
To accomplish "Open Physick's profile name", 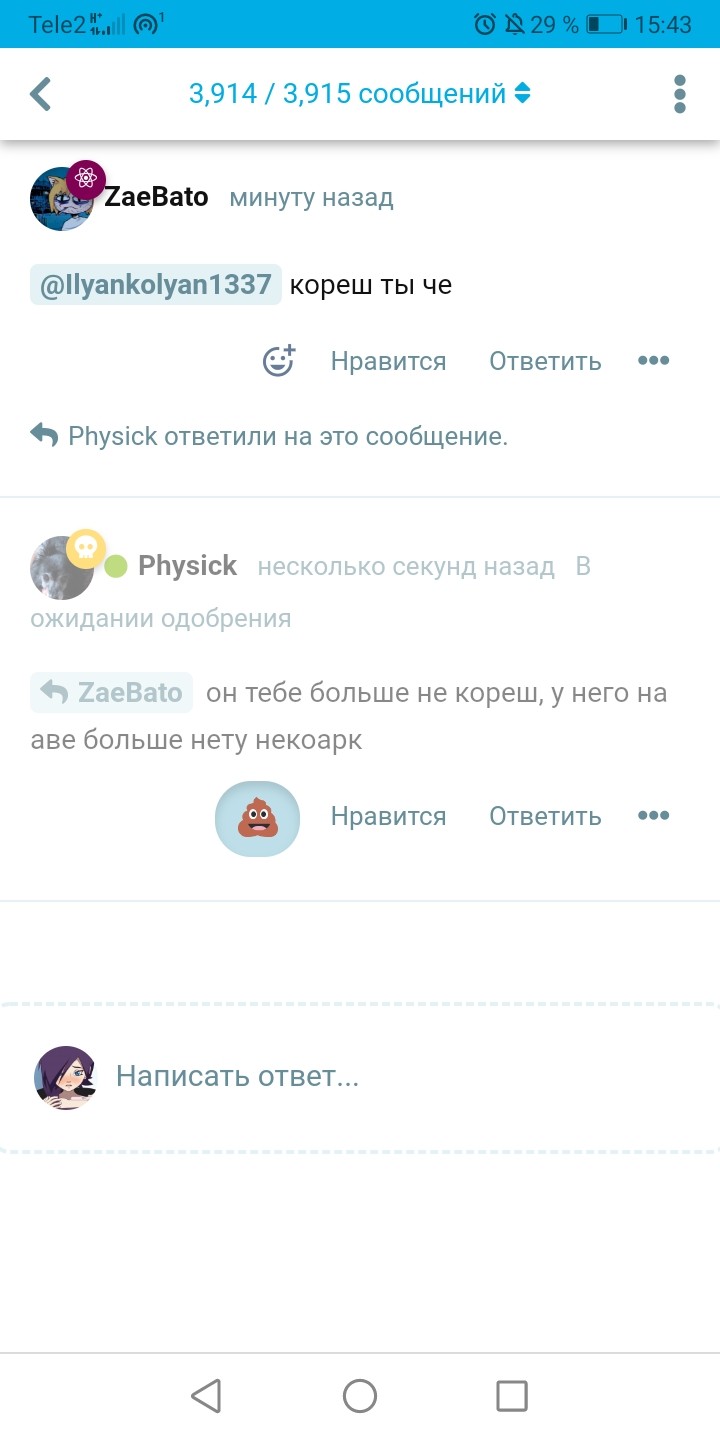I will (187, 566).
